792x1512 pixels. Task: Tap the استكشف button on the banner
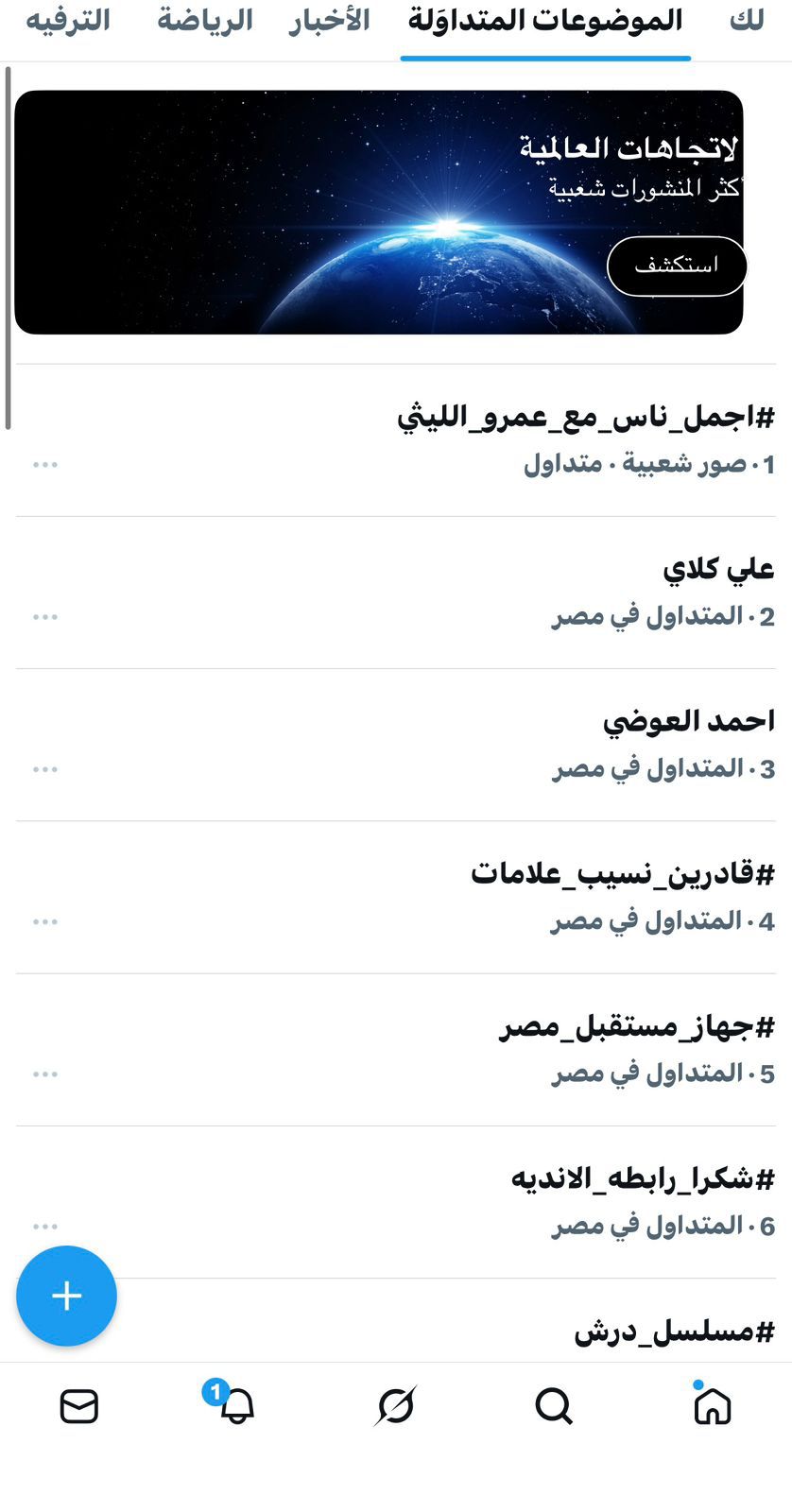tap(677, 266)
